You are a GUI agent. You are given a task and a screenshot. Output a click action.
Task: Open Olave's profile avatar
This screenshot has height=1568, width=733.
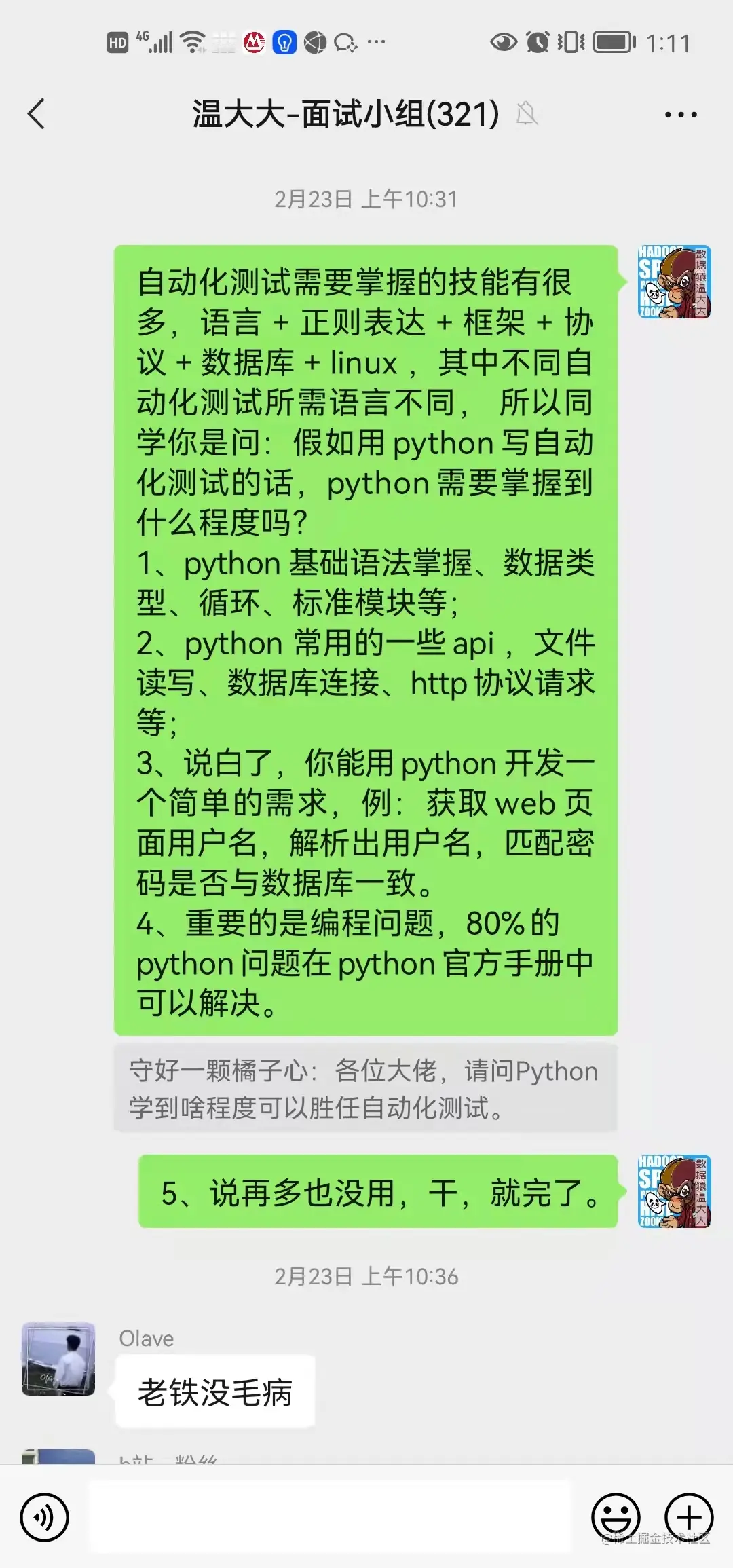58,1358
